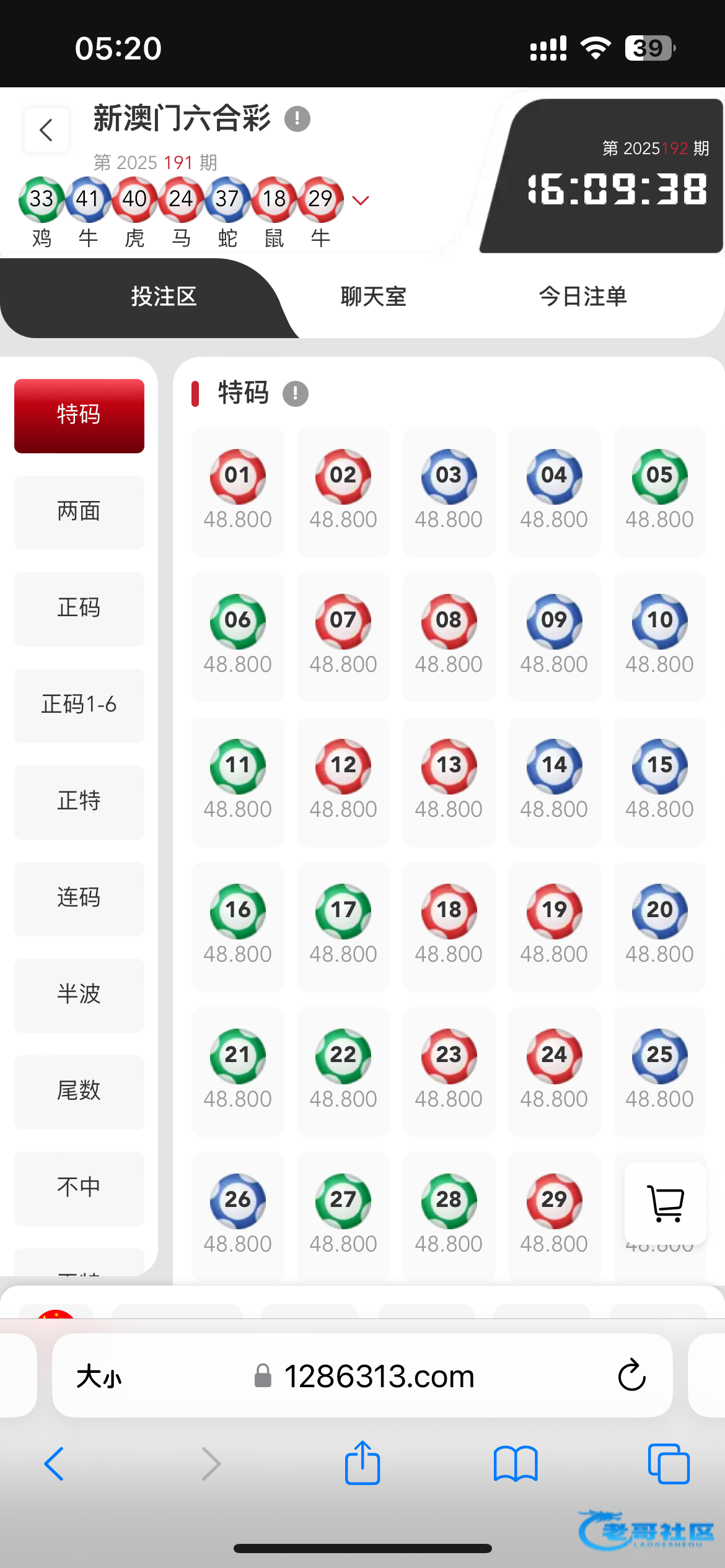Pick special number 01

238,490
